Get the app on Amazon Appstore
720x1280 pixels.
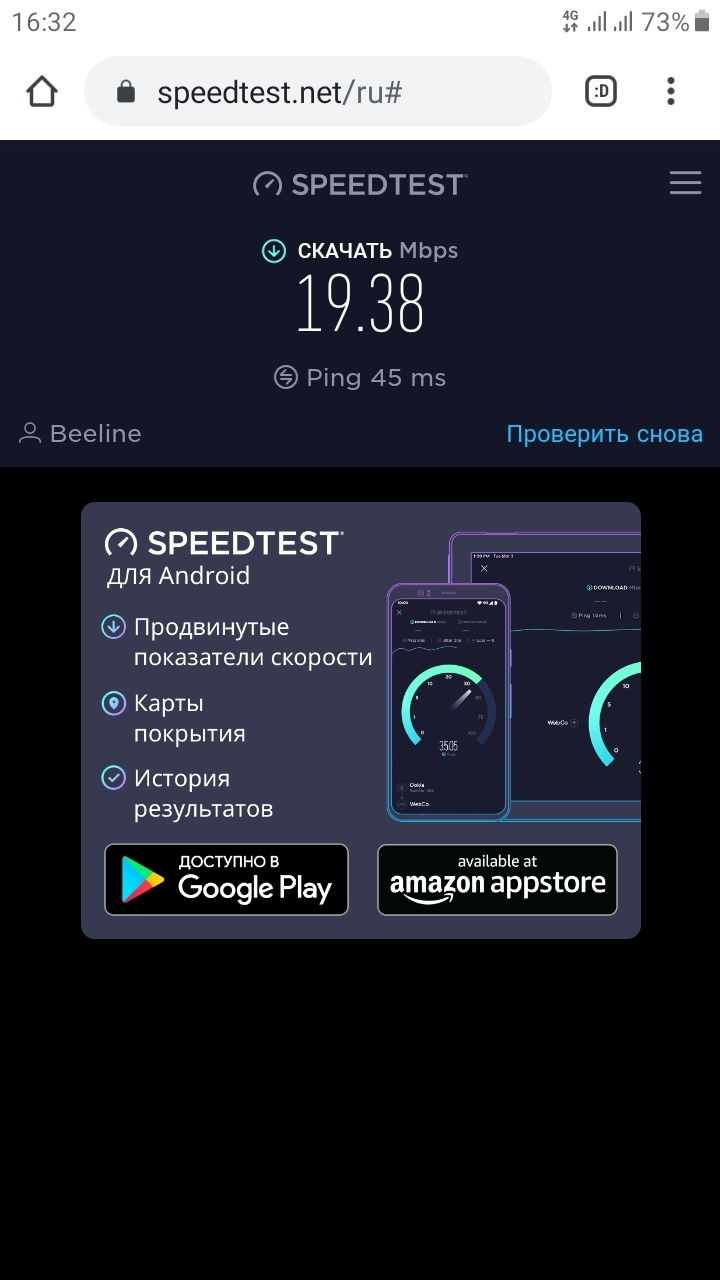click(497, 879)
